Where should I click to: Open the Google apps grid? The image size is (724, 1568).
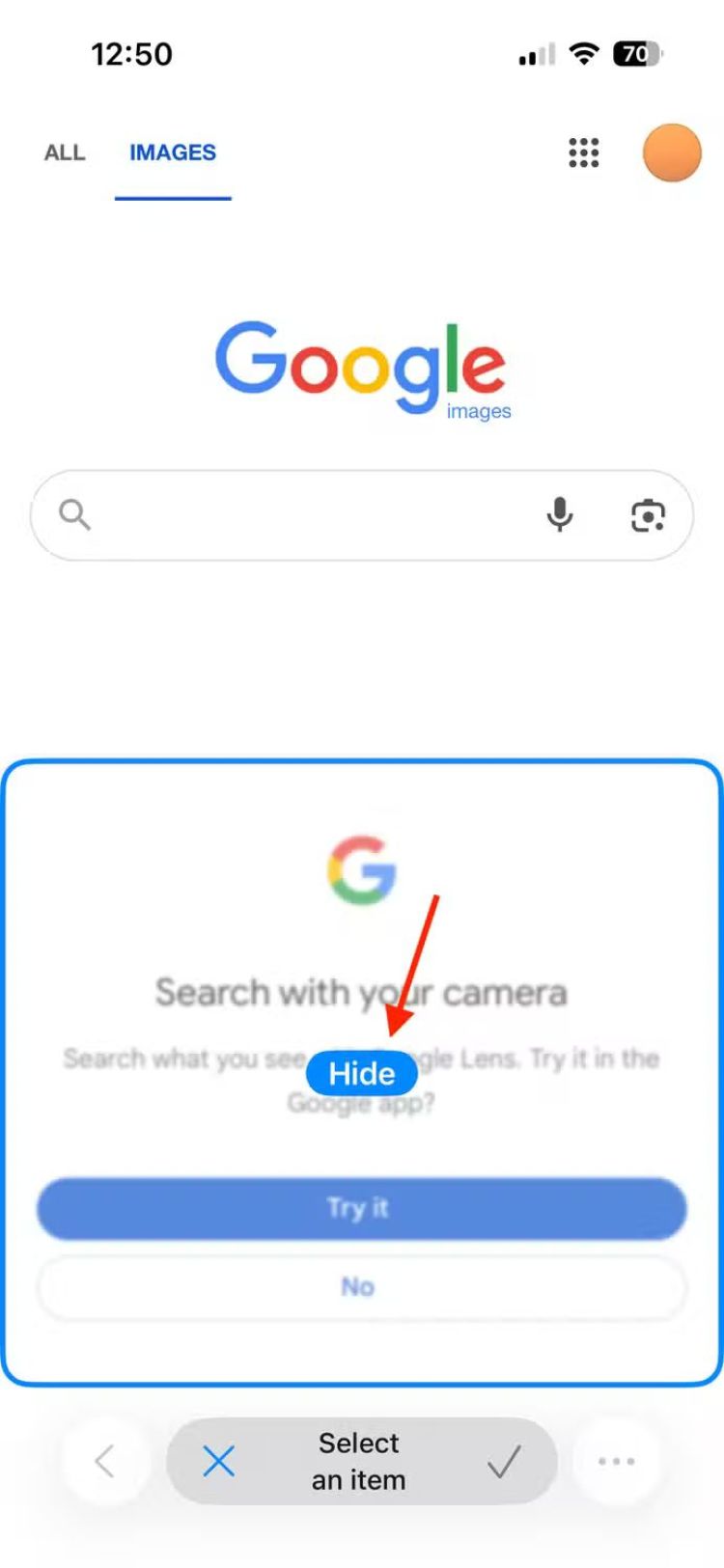[583, 152]
